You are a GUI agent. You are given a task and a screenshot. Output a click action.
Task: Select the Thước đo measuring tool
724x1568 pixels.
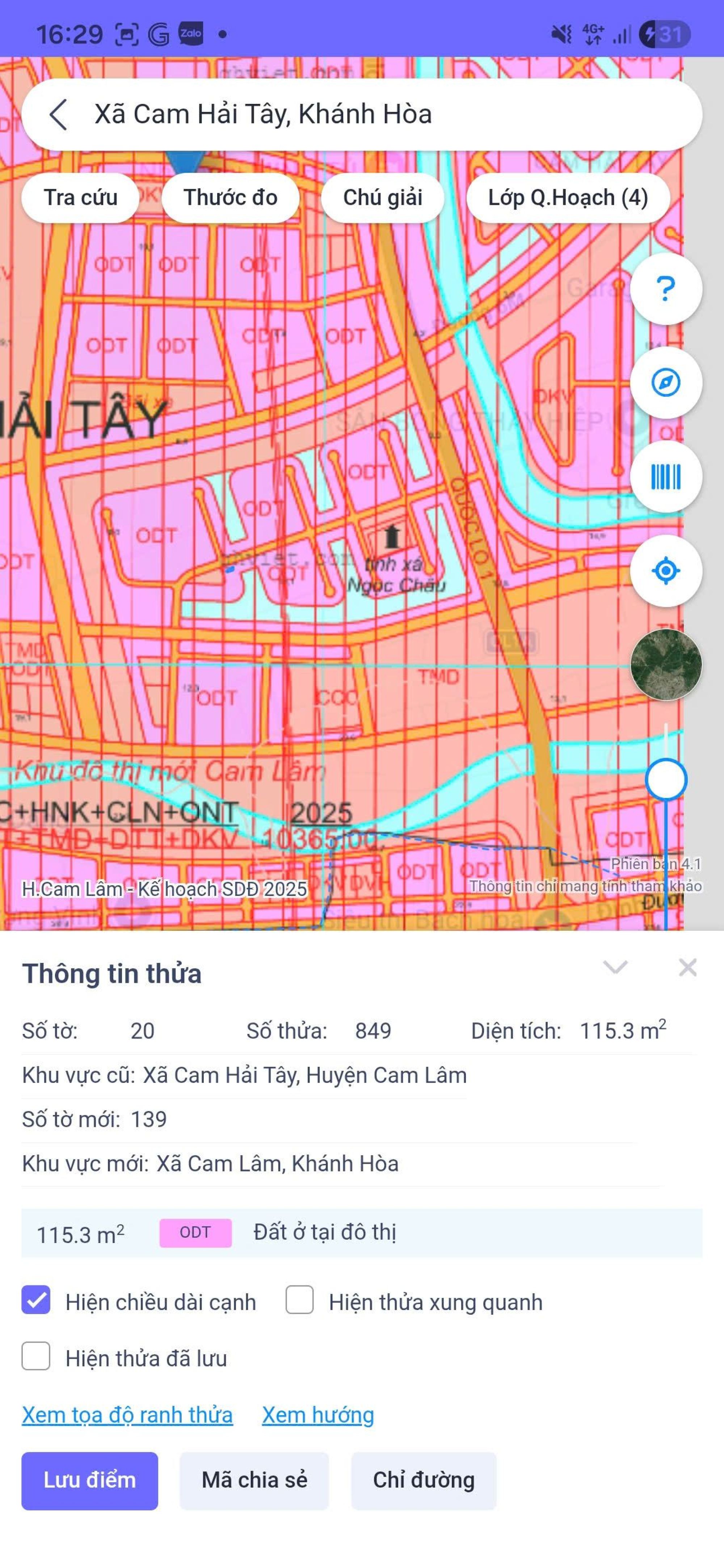[230, 198]
